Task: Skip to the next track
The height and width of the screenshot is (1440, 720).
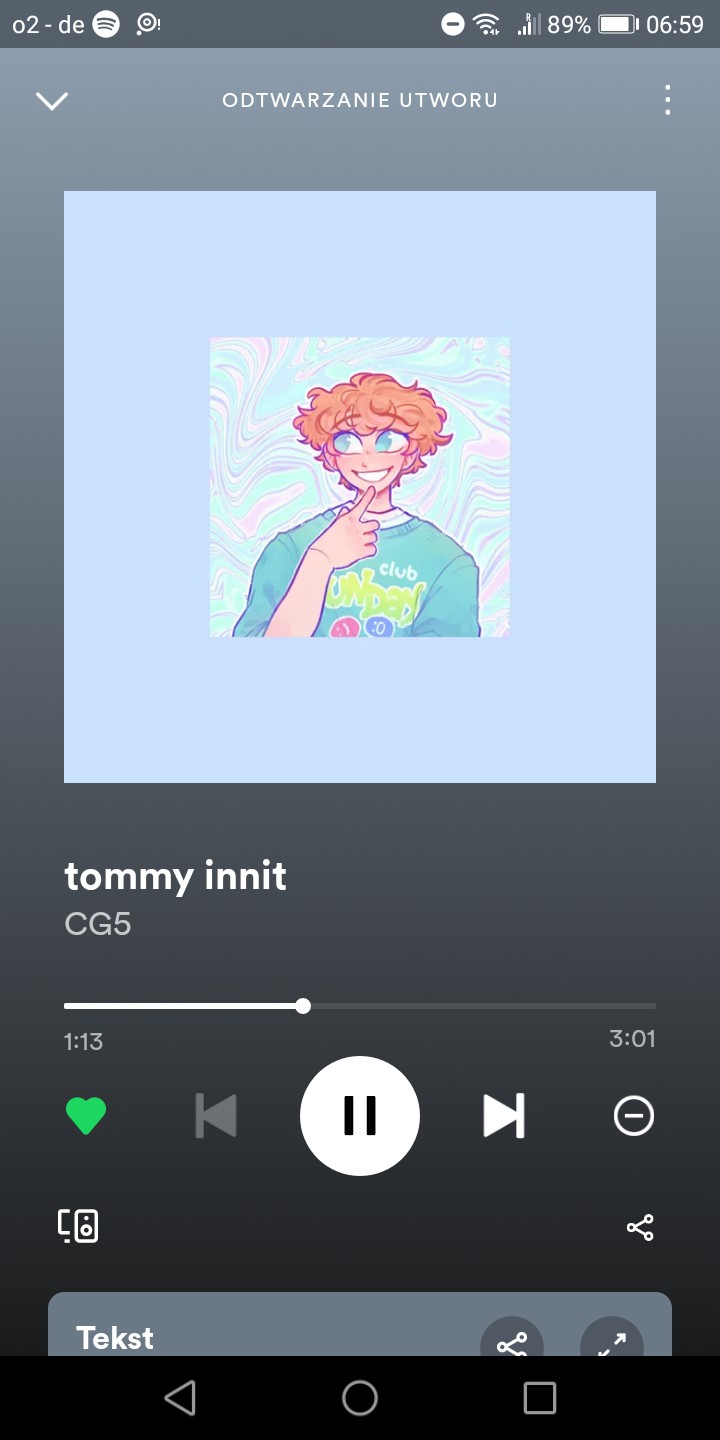Action: [x=504, y=1115]
